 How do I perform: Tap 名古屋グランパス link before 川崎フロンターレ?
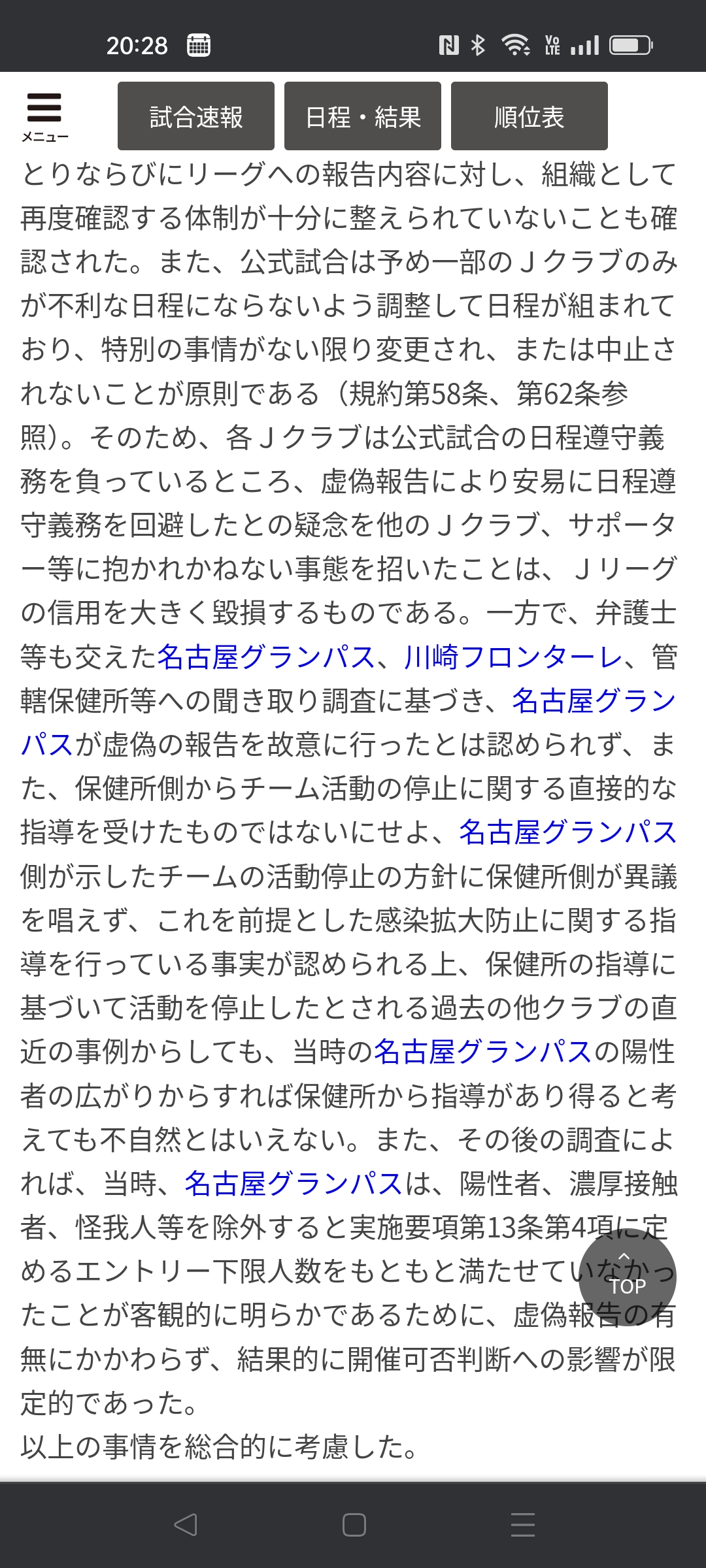(x=265, y=657)
